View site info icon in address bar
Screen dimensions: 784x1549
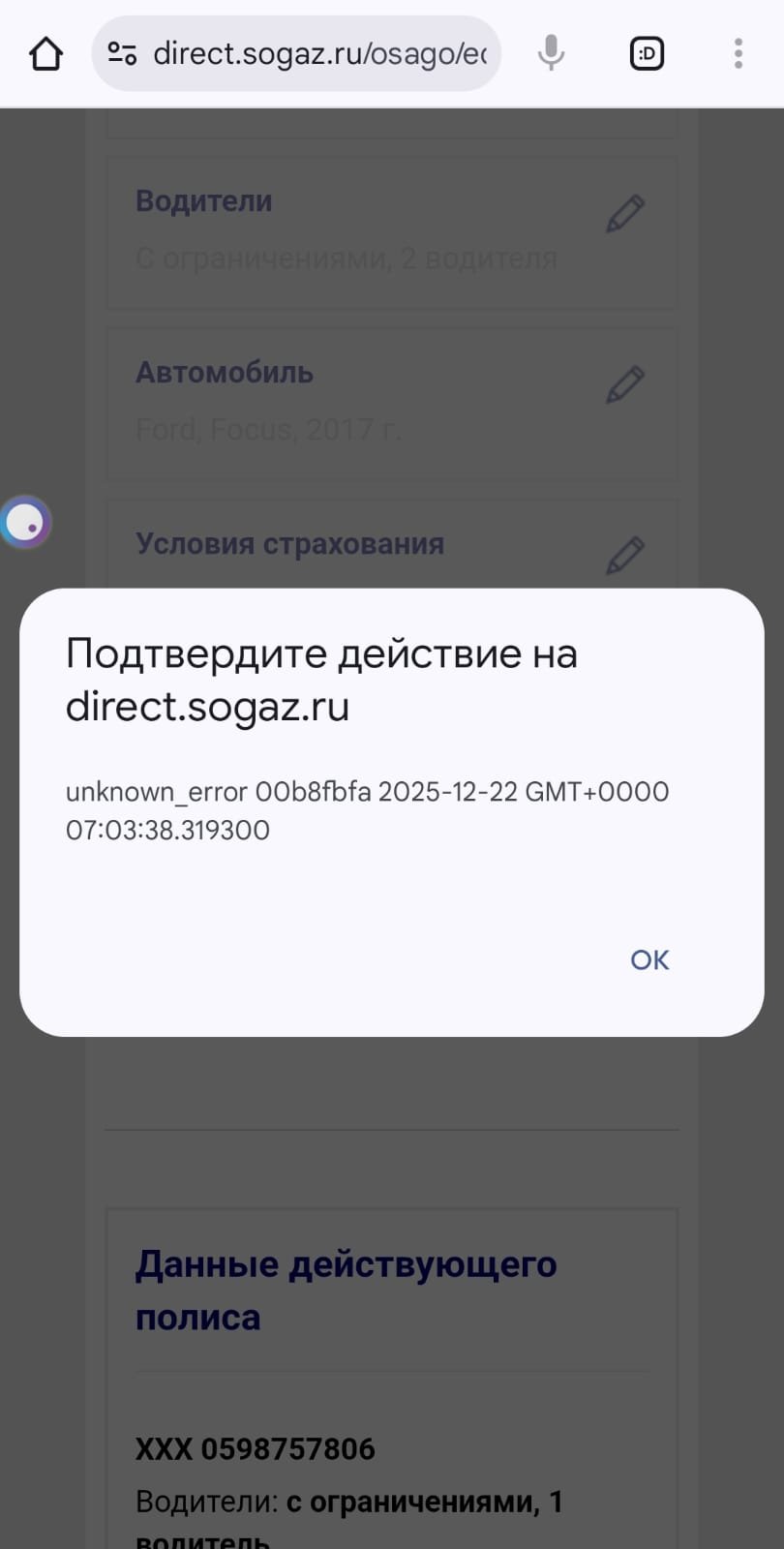[122, 54]
